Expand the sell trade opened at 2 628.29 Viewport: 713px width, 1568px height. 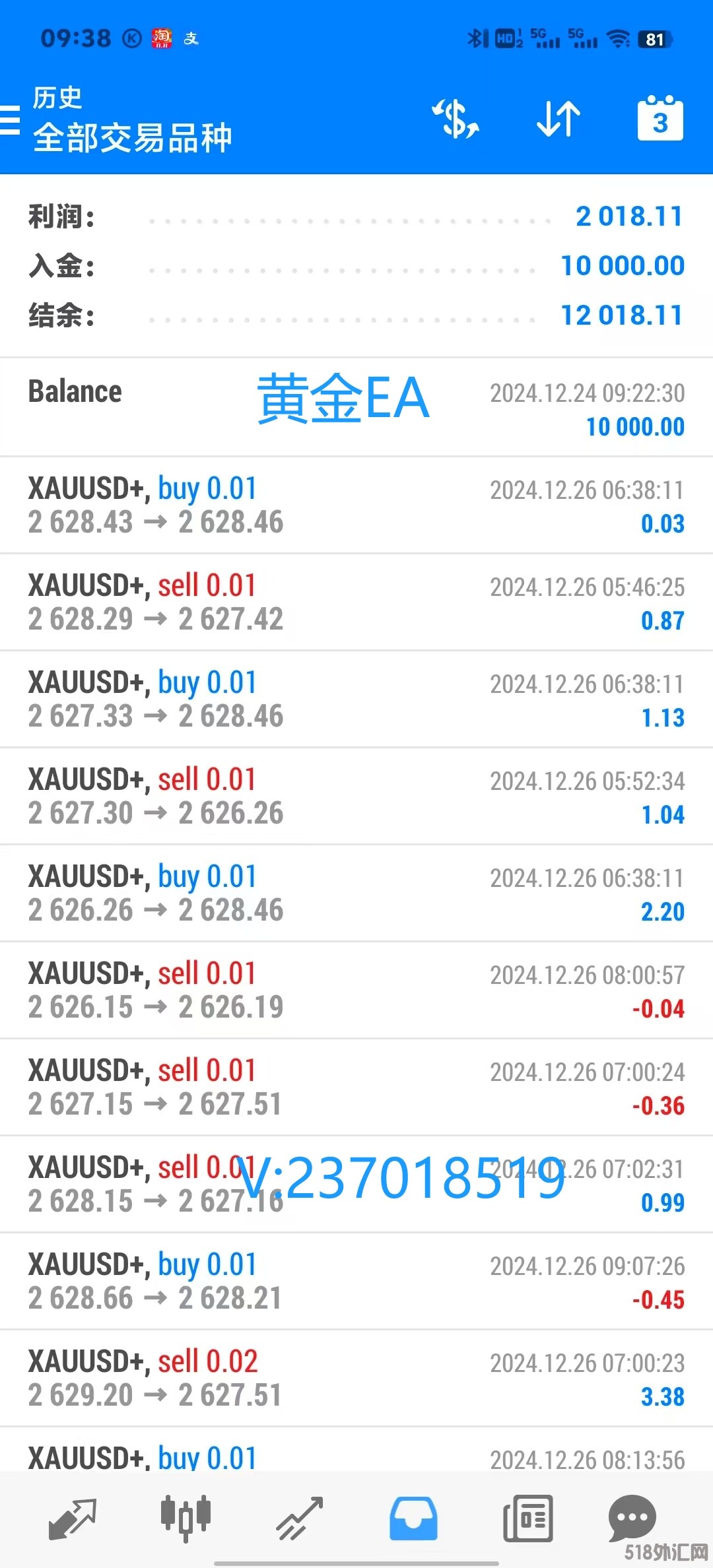[x=356, y=602]
